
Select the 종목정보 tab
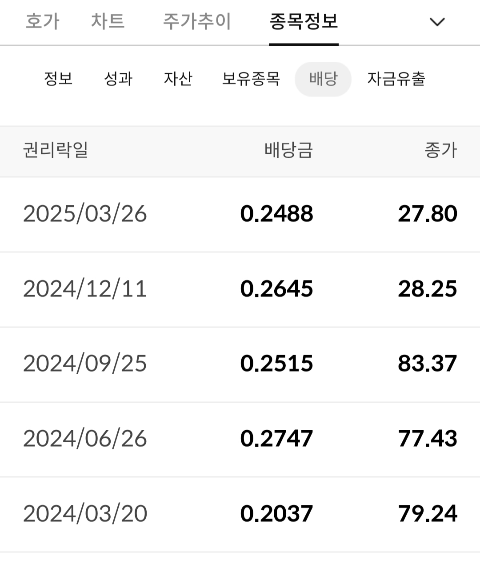pyautogui.click(x=304, y=21)
